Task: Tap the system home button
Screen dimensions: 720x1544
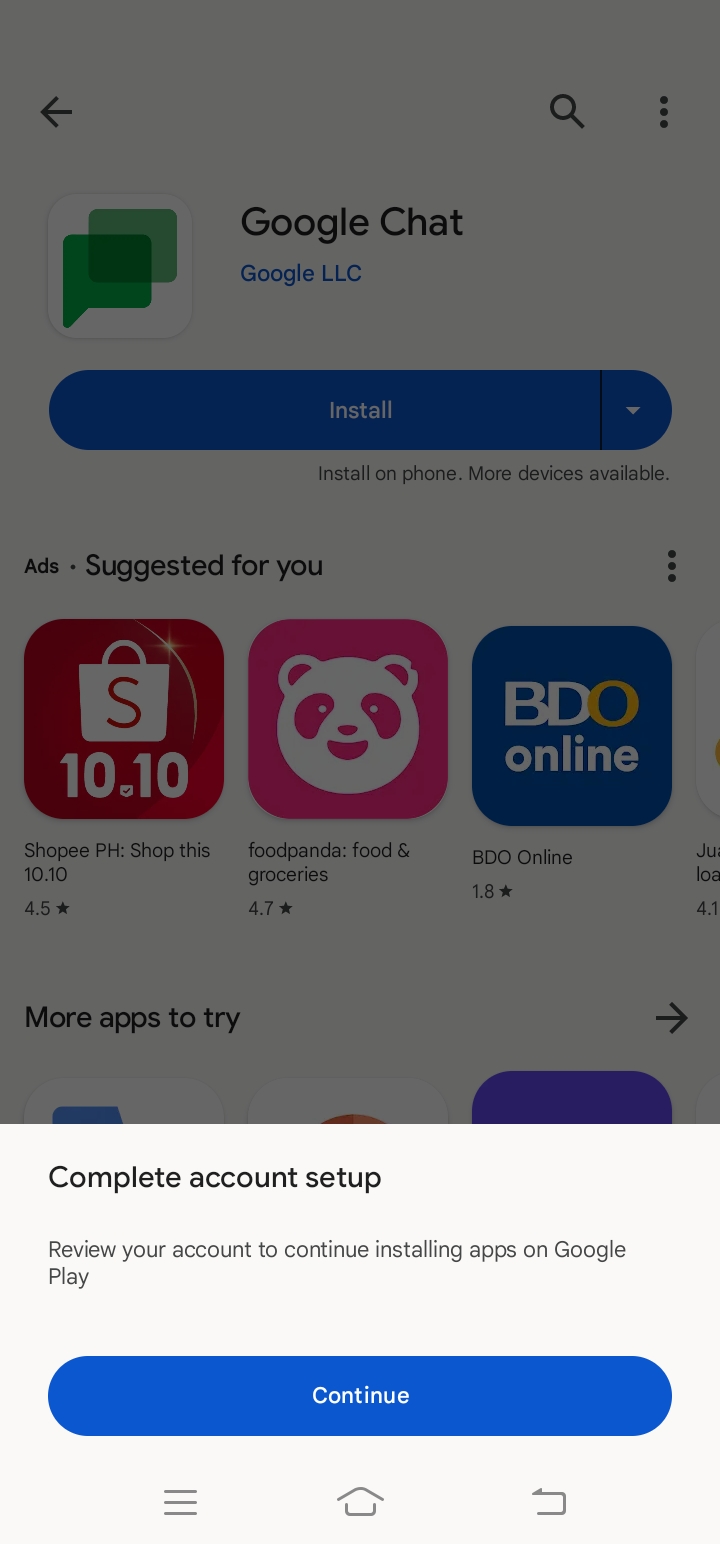Action: 360,1501
